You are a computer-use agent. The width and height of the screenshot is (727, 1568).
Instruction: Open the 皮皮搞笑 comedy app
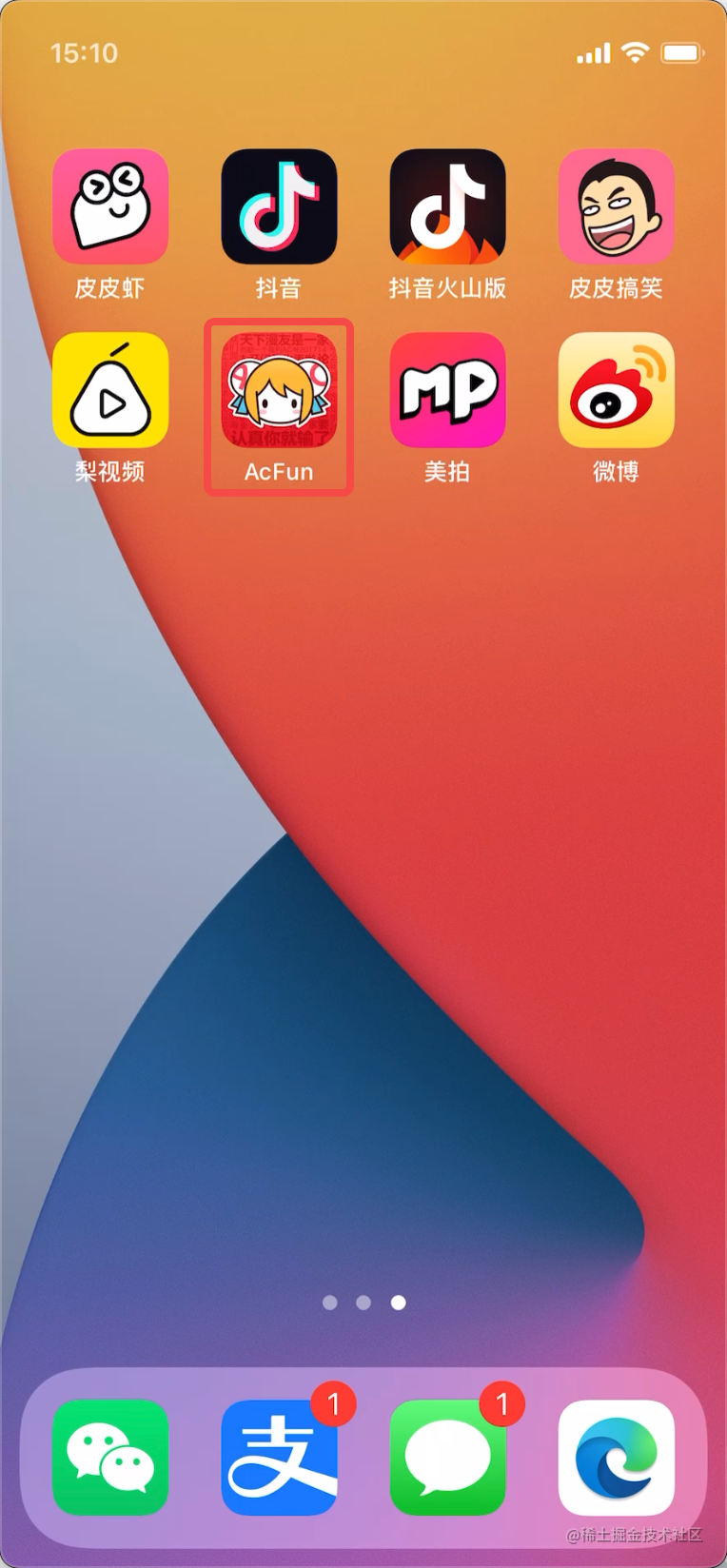[616, 206]
